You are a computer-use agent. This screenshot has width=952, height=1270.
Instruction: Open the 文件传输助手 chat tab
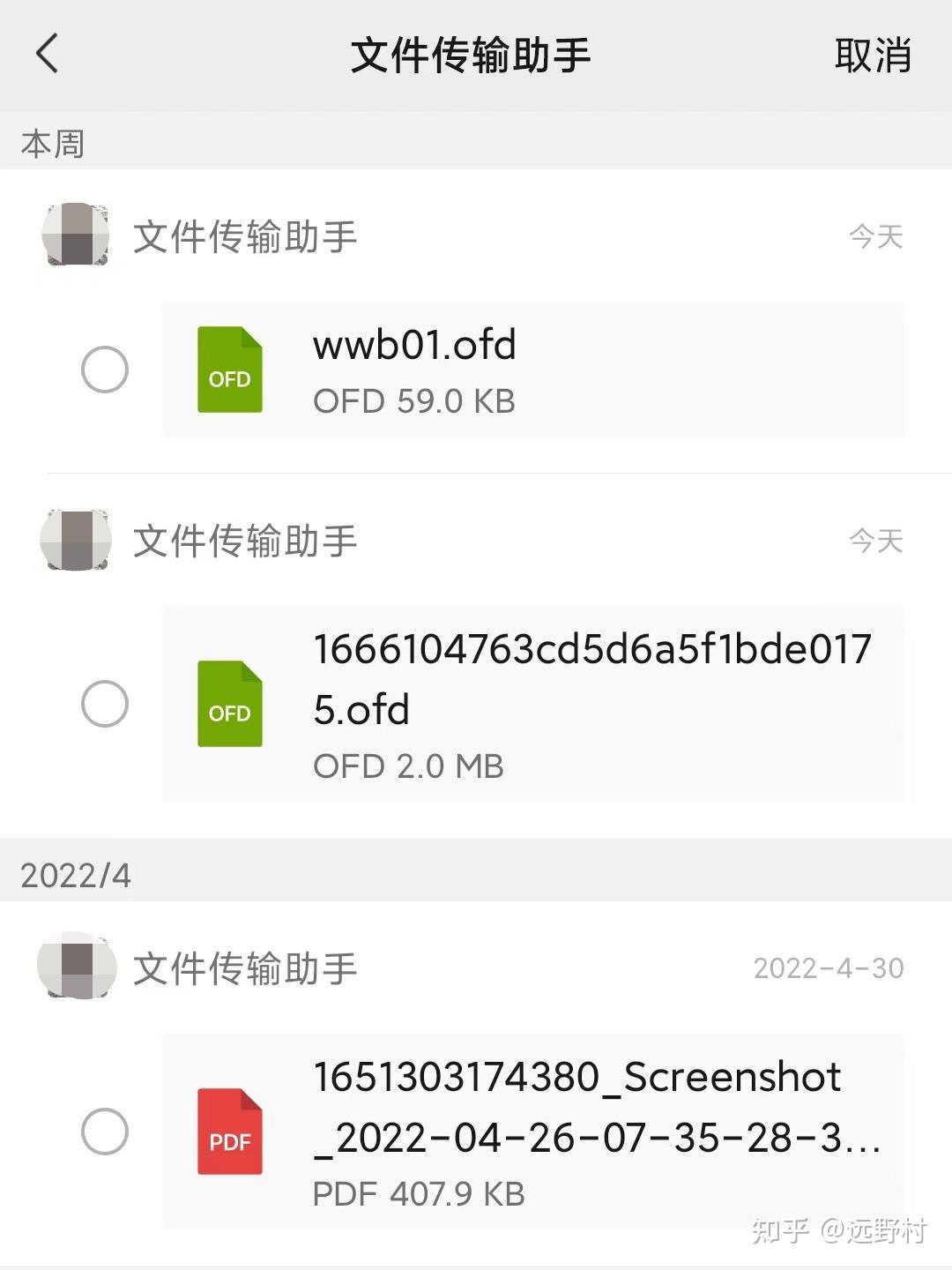(247, 235)
